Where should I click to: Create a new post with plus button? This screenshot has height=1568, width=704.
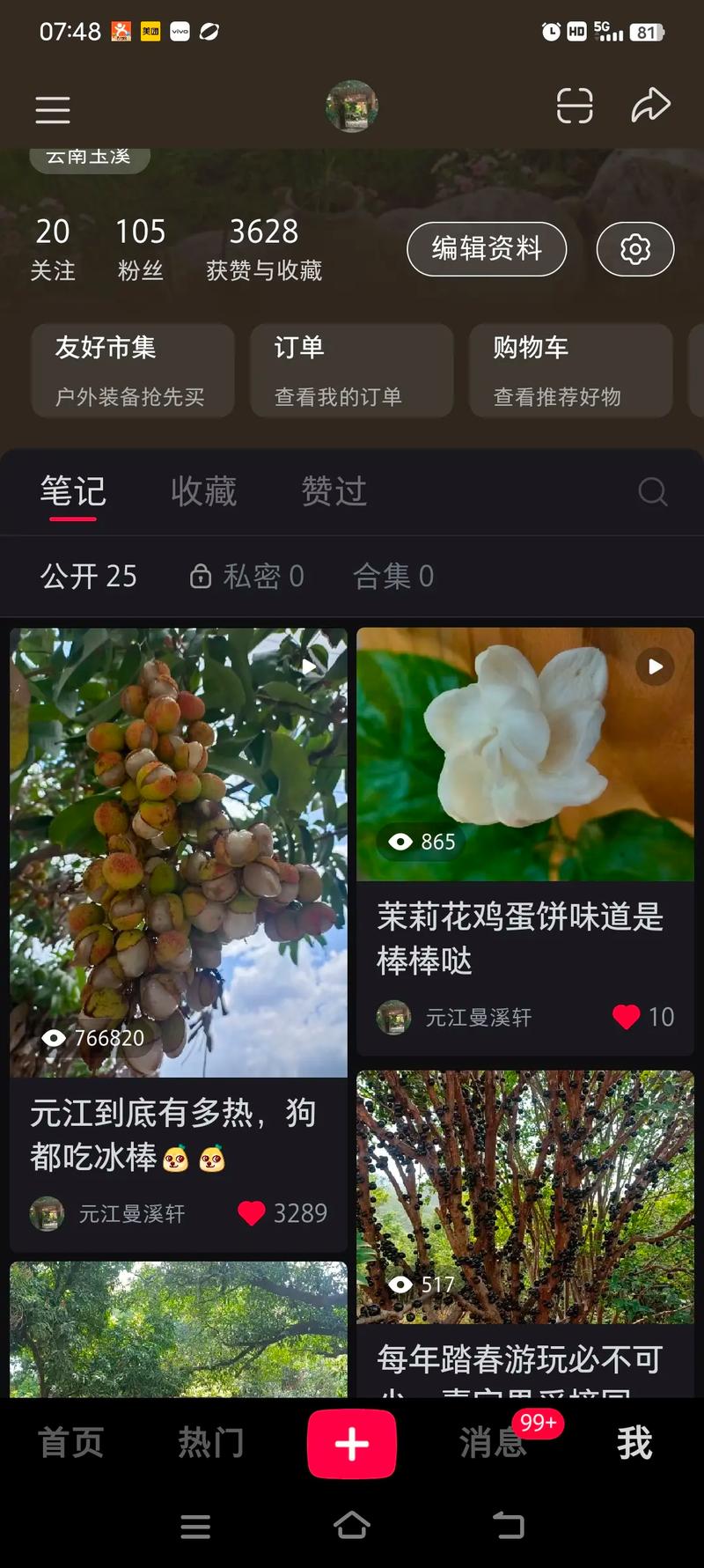pos(351,1444)
